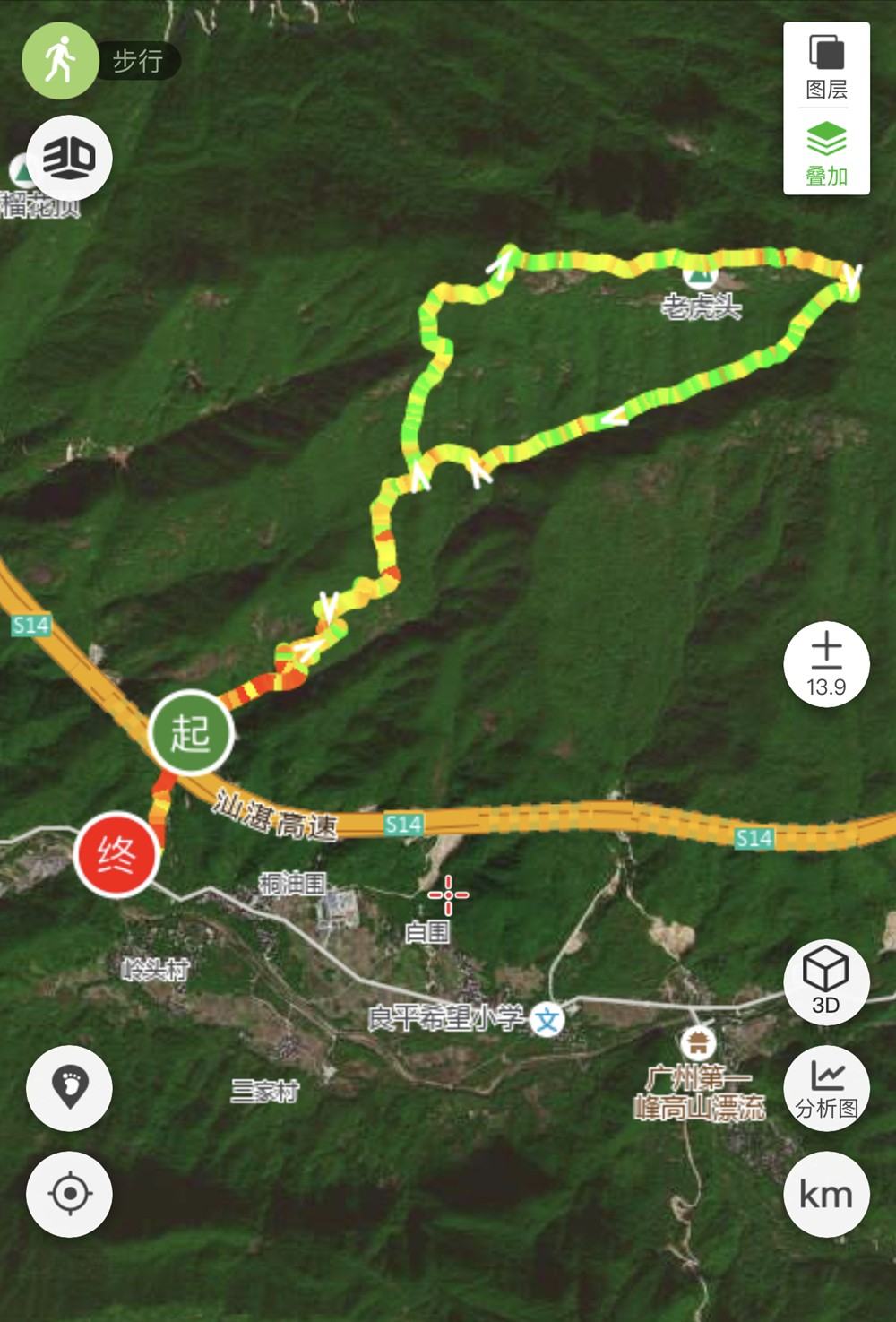Screen dimensions: 896x1322
Task: Center the map on current location
Action: tap(69, 1194)
